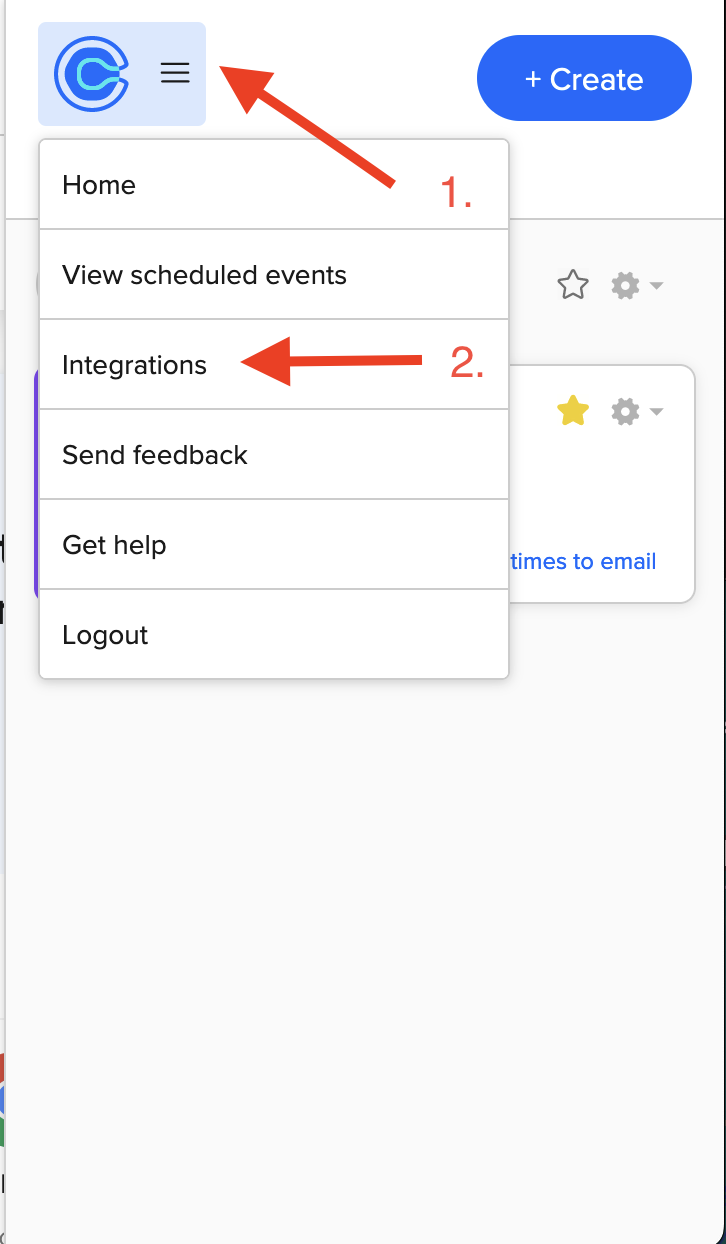
Task: Click the plus symbol inside the Create button
Action: tap(535, 78)
